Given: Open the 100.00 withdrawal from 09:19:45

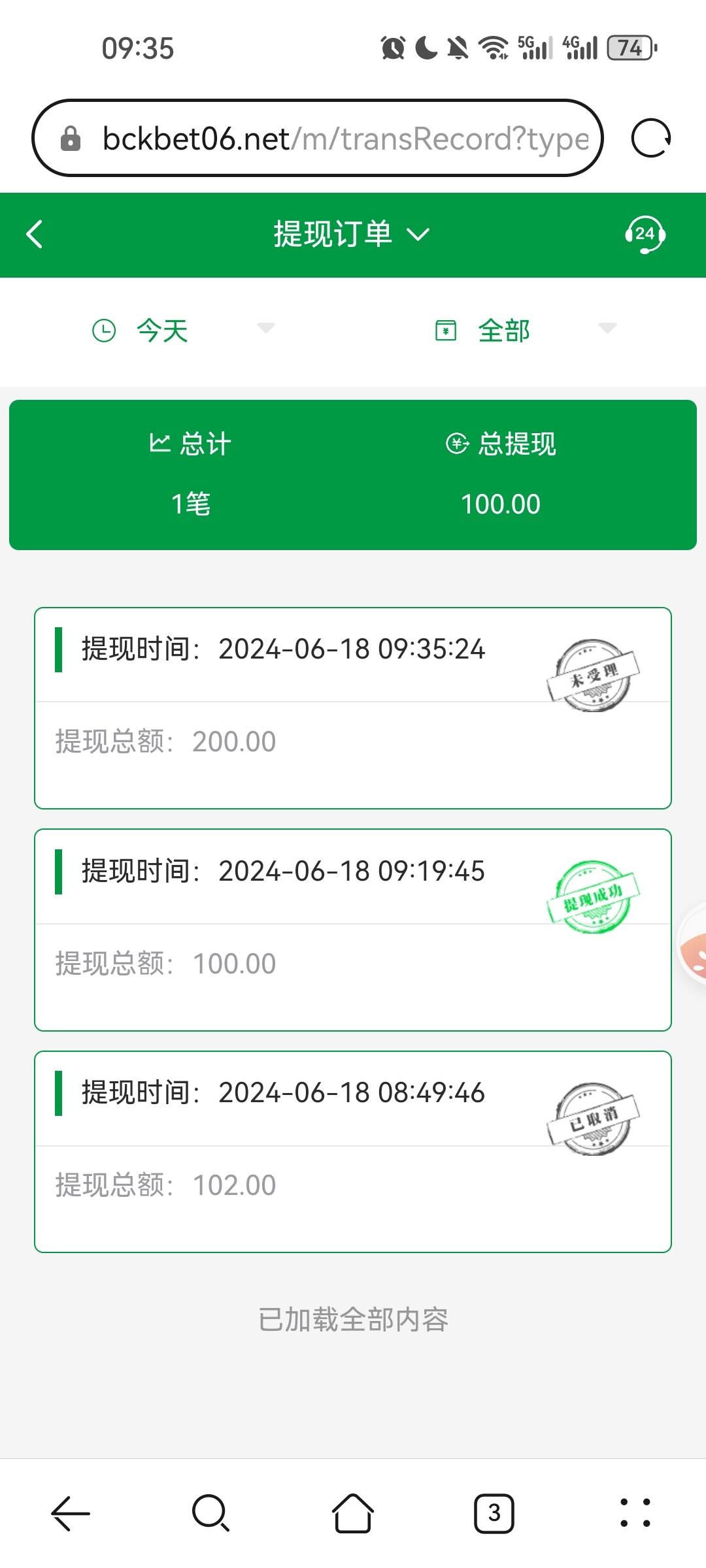Looking at the screenshot, I should [x=353, y=930].
